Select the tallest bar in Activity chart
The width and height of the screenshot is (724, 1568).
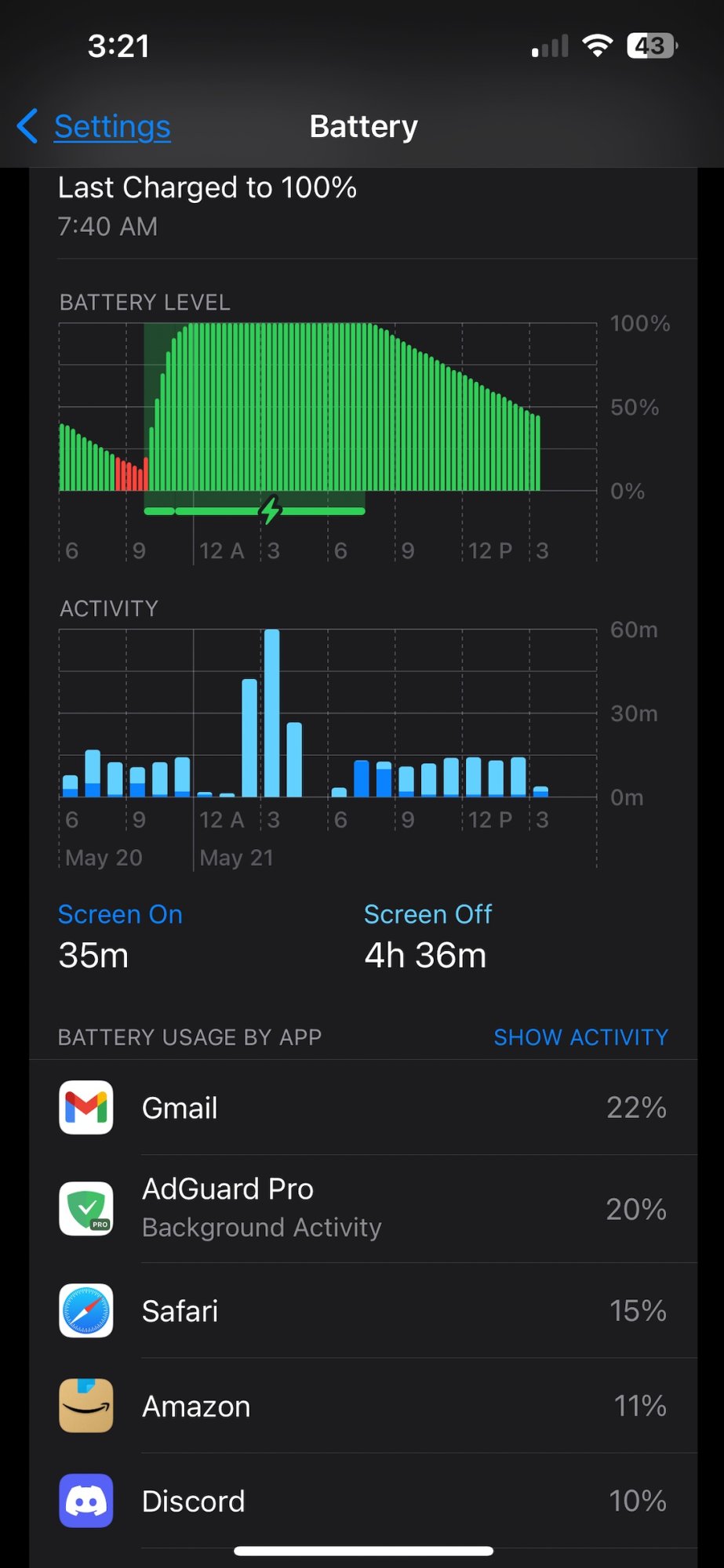click(x=272, y=713)
